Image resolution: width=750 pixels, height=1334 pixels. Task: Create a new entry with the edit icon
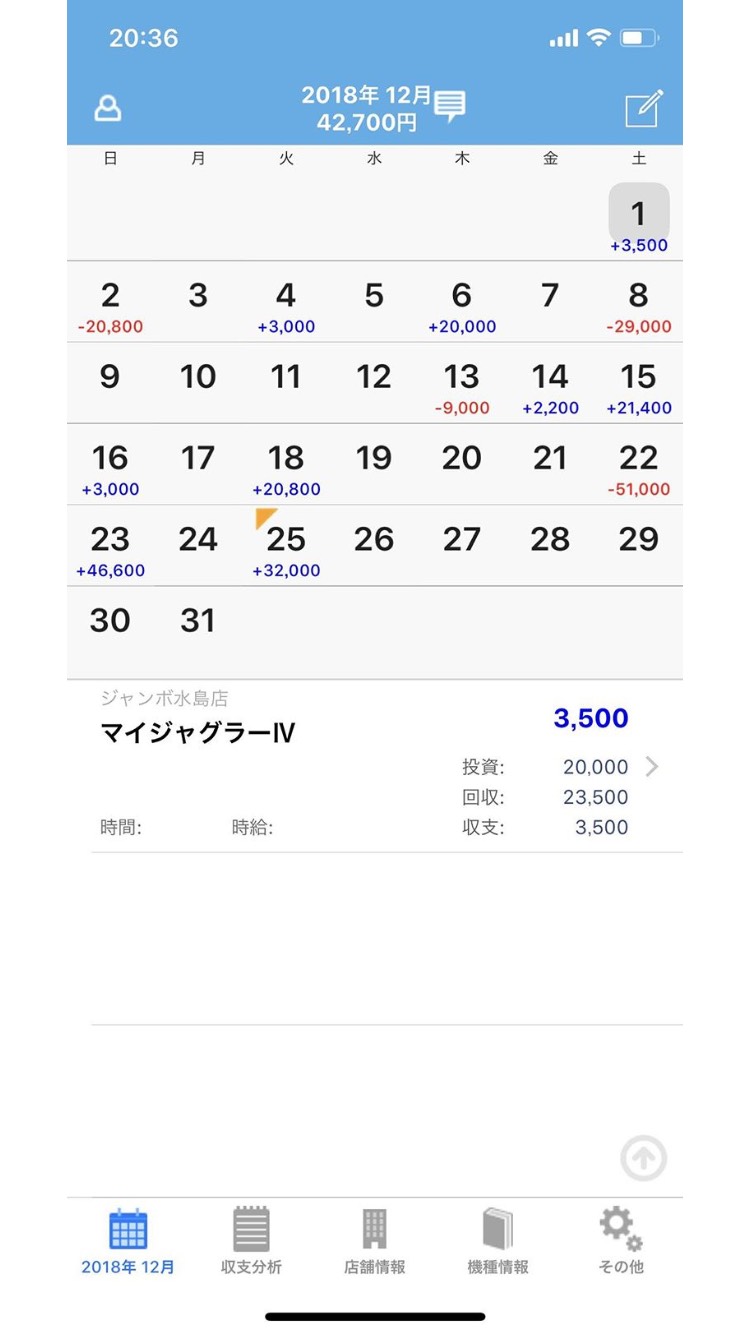tap(644, 108)
